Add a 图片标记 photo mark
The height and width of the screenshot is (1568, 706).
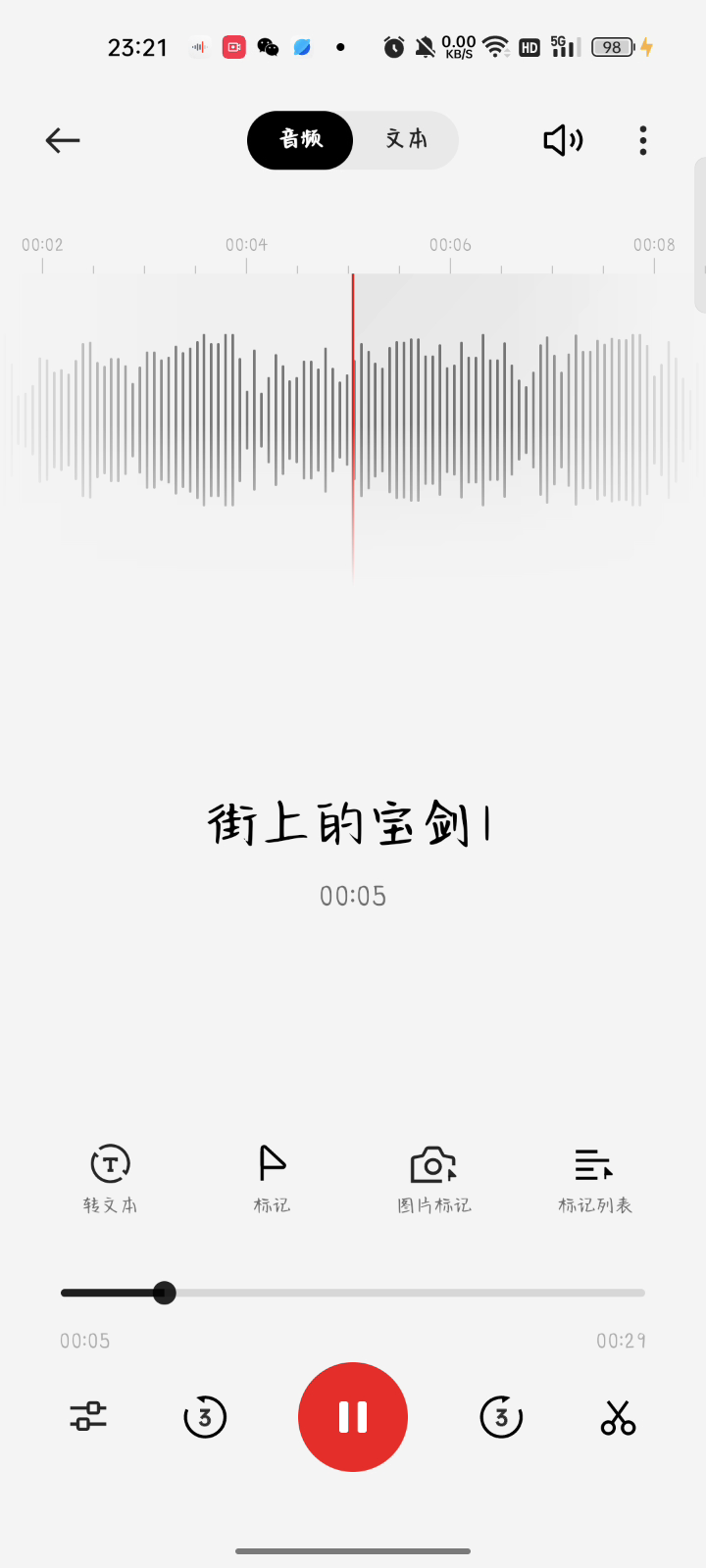pos(433,1179)
